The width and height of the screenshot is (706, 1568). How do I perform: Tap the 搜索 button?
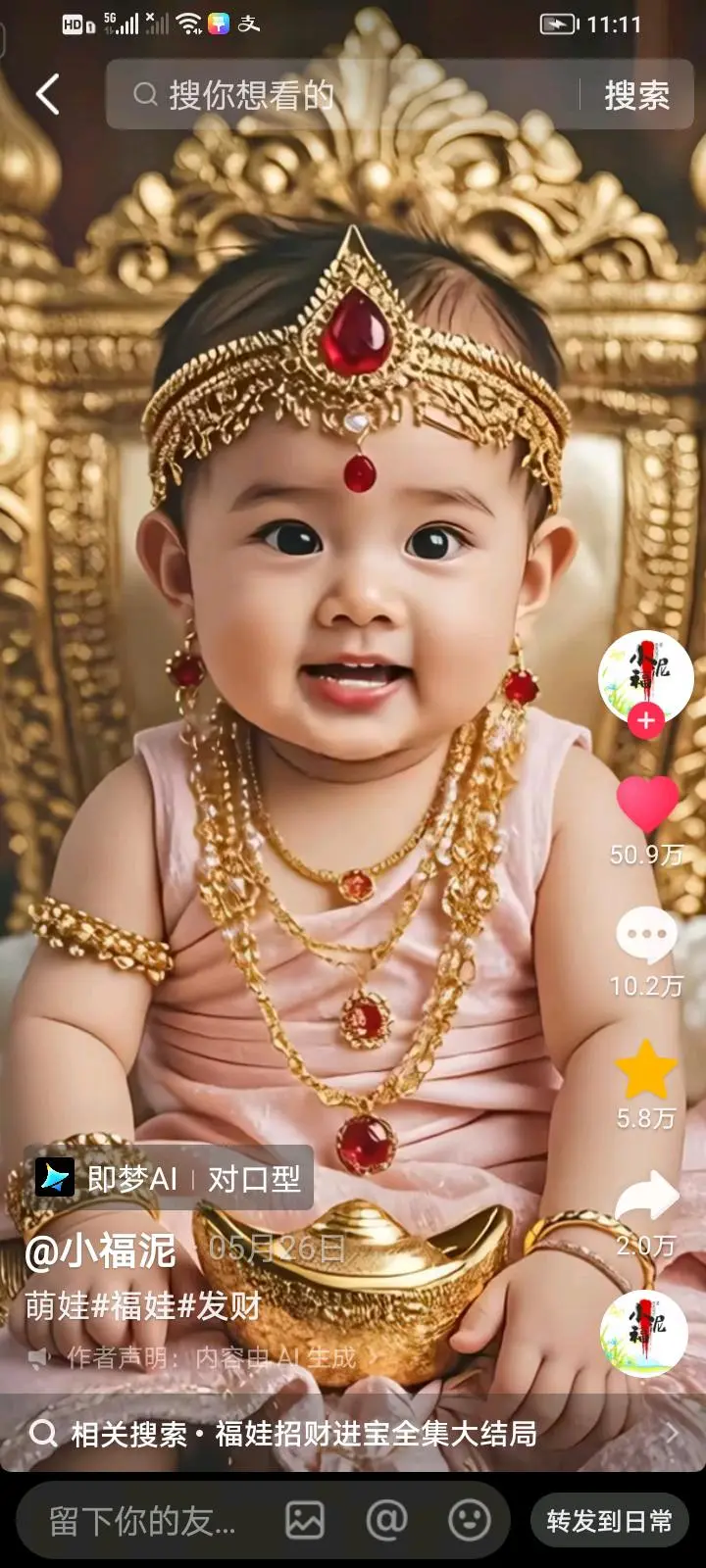point(636,95)
